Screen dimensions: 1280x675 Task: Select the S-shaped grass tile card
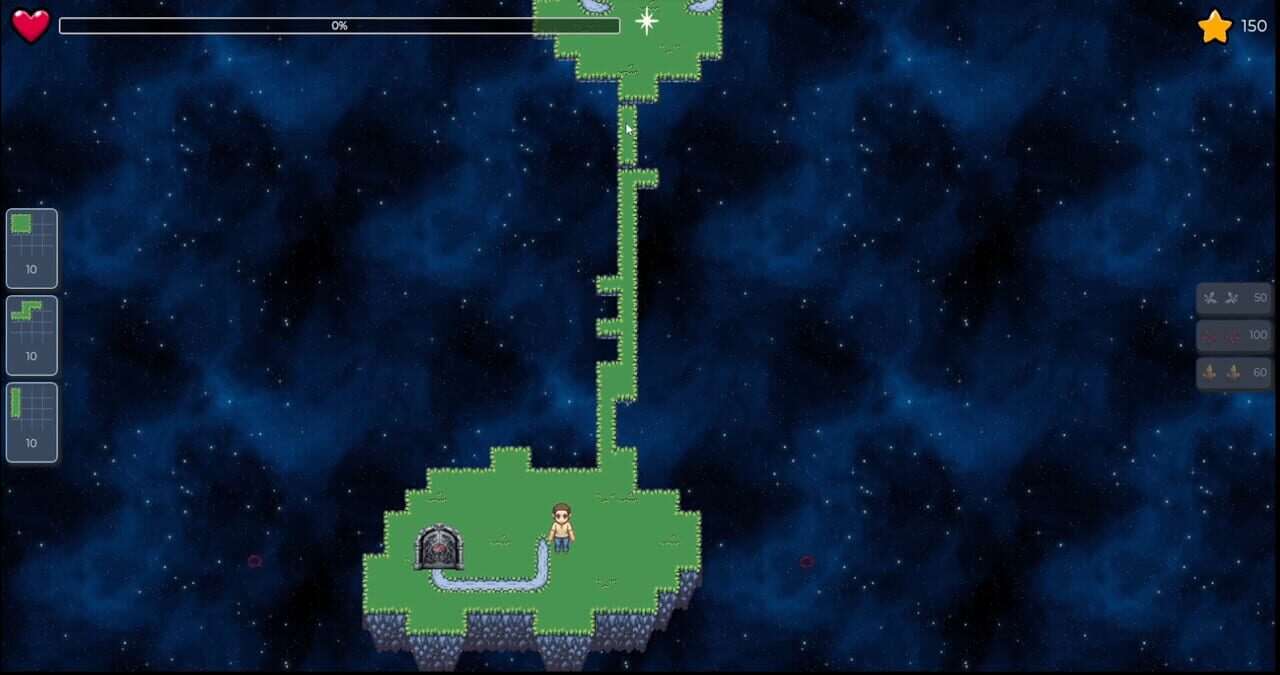coord(32,335)
